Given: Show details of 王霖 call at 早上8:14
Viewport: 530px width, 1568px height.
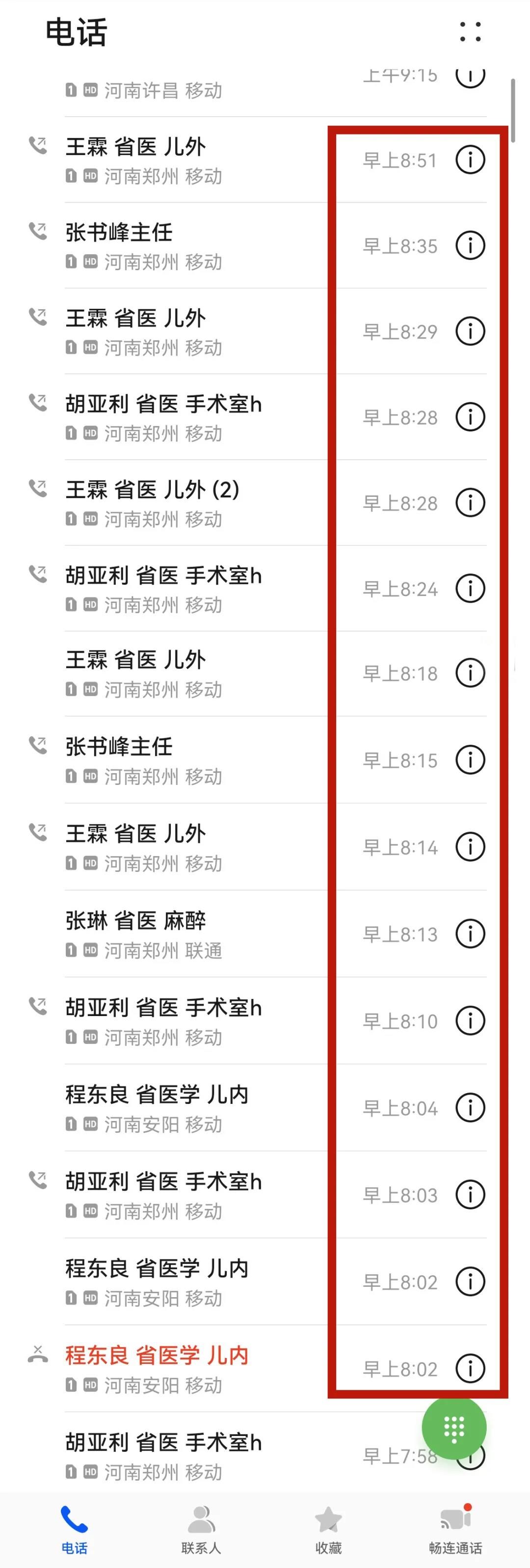Looking at the screenshot, I should [470, 847].
